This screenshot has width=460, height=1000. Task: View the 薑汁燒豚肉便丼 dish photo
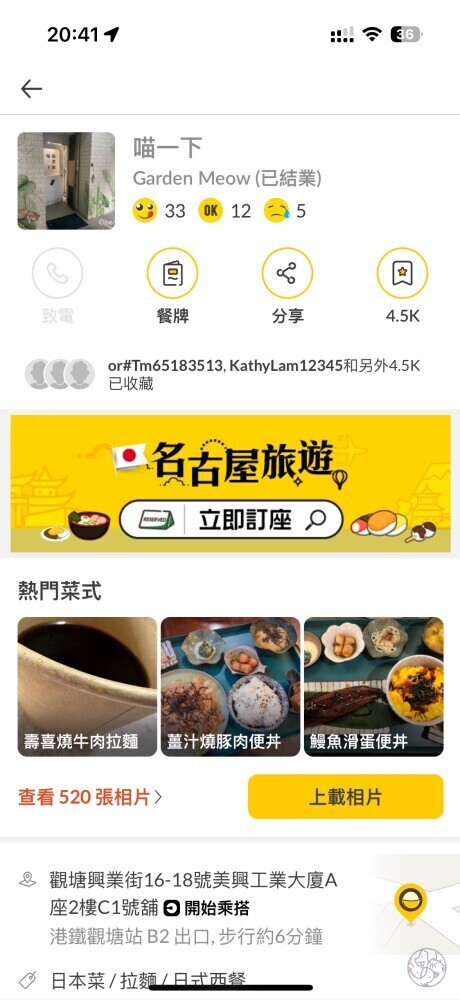click(x=230, y=686)
